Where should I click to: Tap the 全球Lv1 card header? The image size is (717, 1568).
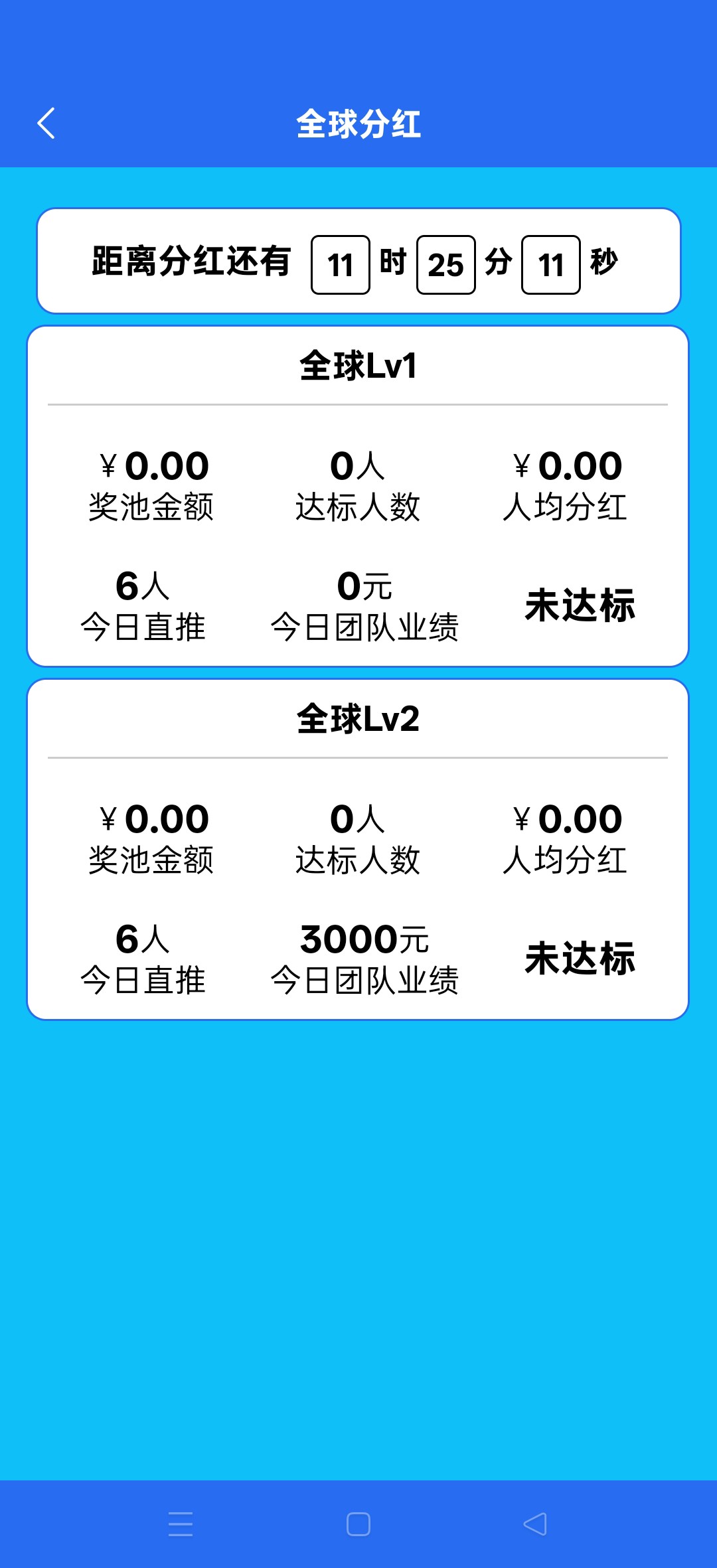(x=358, y=365)
